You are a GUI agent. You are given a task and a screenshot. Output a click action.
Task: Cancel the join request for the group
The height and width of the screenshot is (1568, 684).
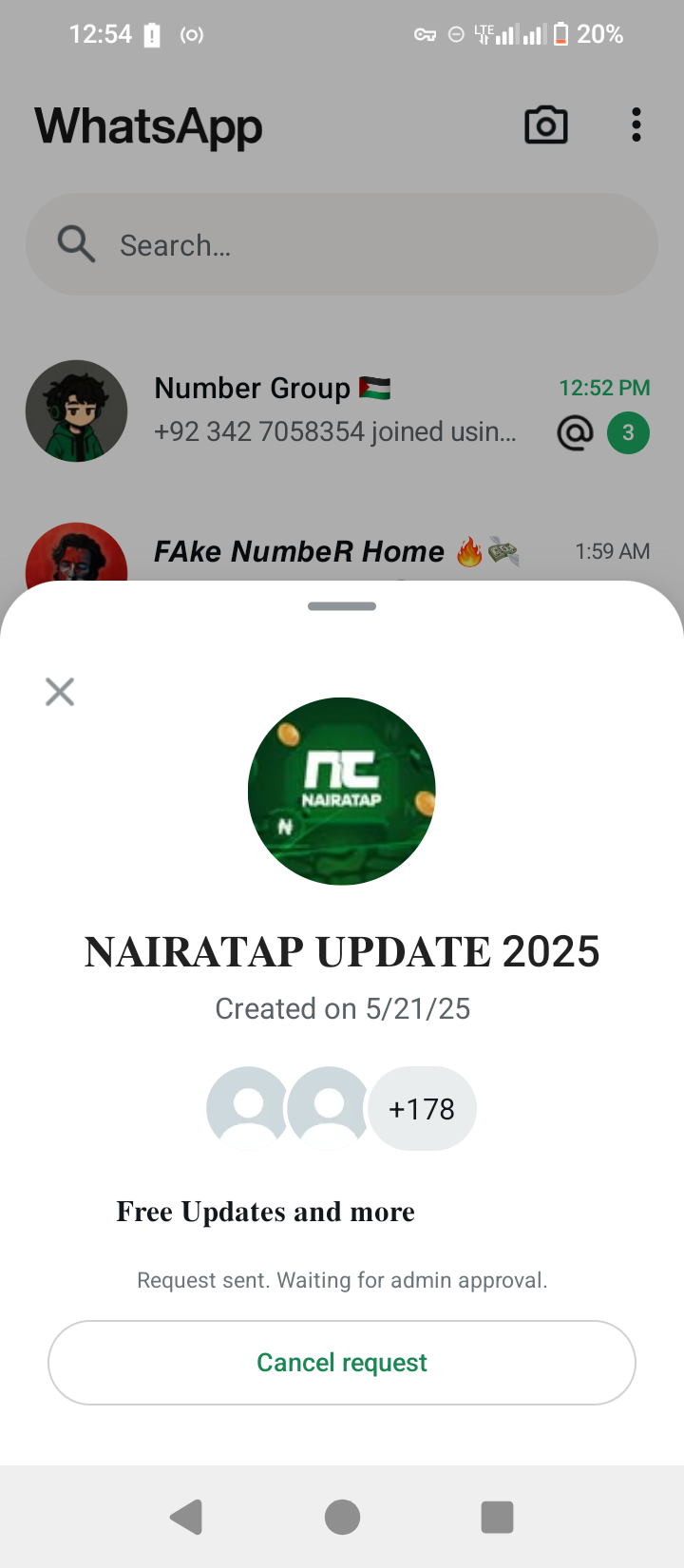click(x=342, y=1362)
